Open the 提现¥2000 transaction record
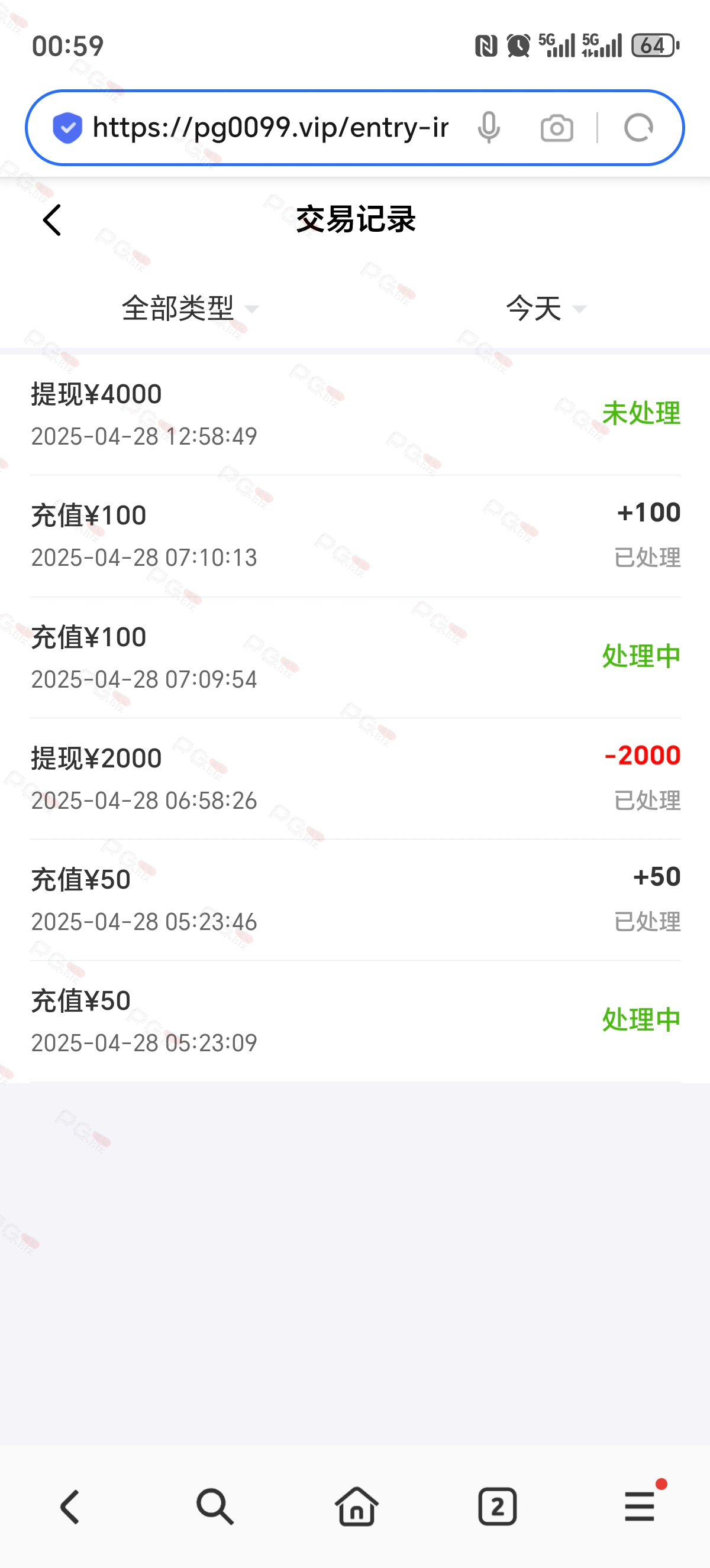The height and width of the screenshot is (1568, 710). [355, 779]
